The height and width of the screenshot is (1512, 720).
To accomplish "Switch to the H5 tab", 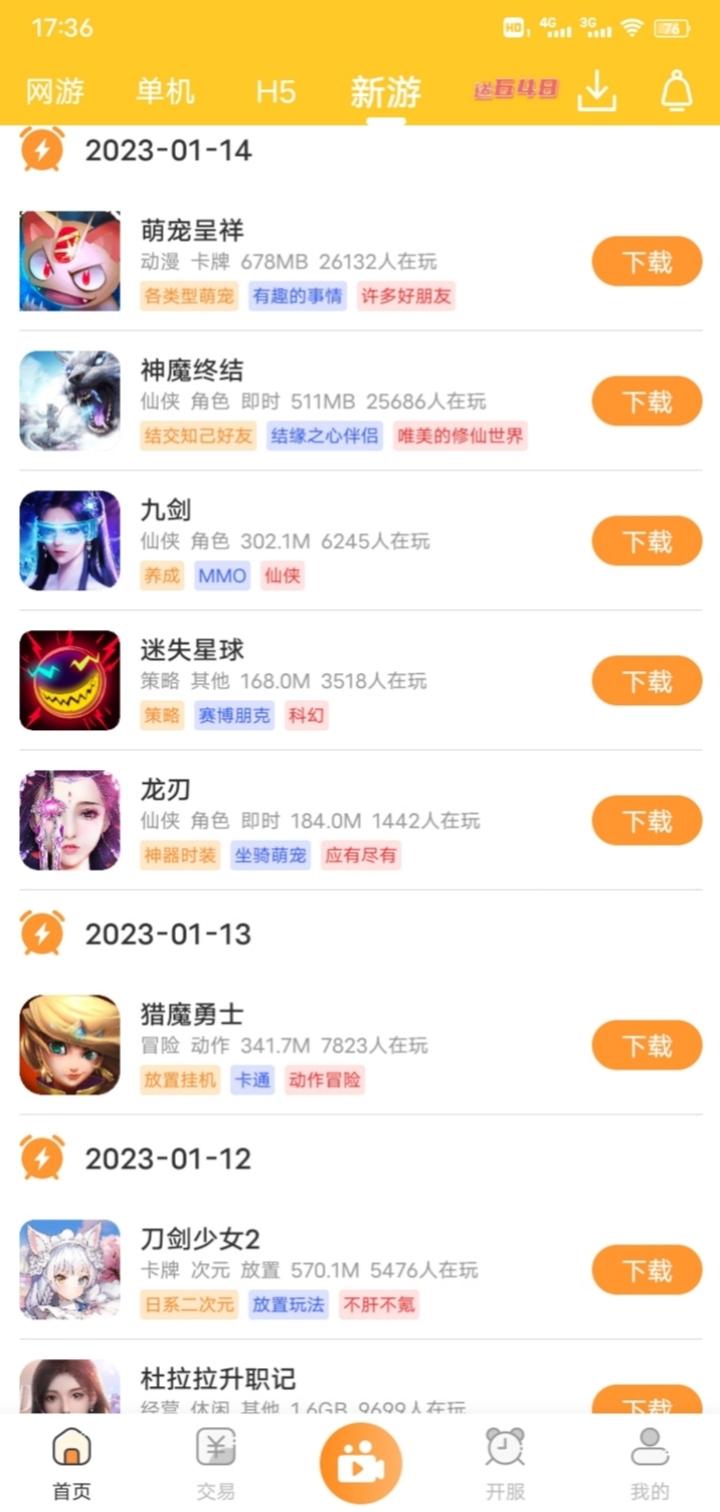I will pyautogui.click(x=277, y=91).
